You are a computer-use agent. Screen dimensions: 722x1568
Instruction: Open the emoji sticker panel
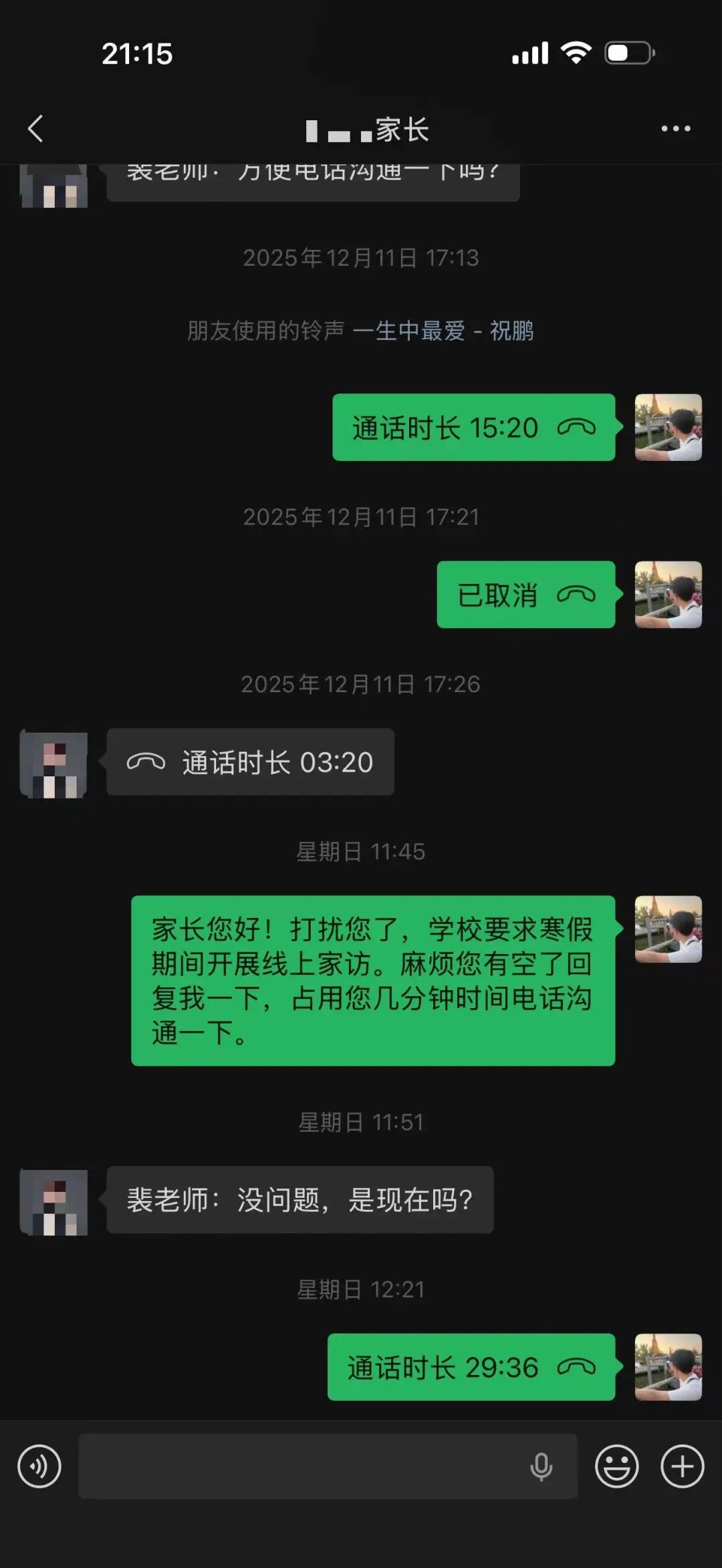tap(616, 1466)
